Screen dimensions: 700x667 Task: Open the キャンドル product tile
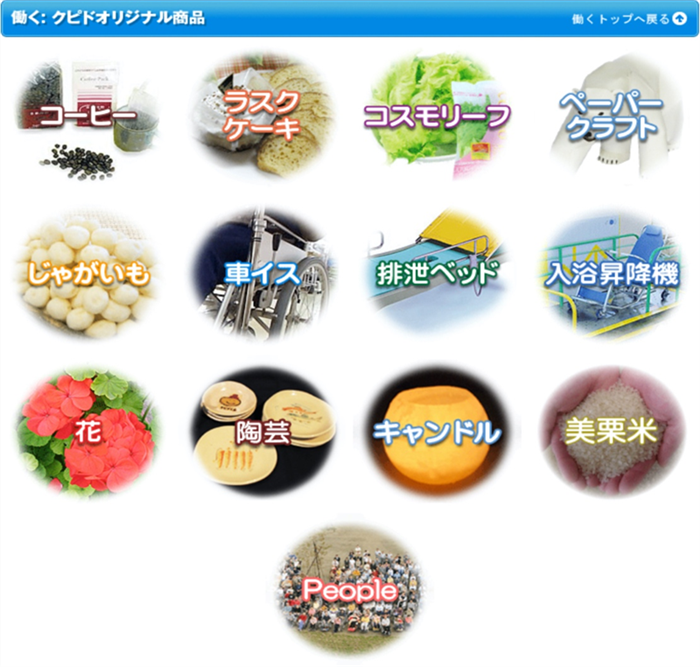click(x=437, y=431)
